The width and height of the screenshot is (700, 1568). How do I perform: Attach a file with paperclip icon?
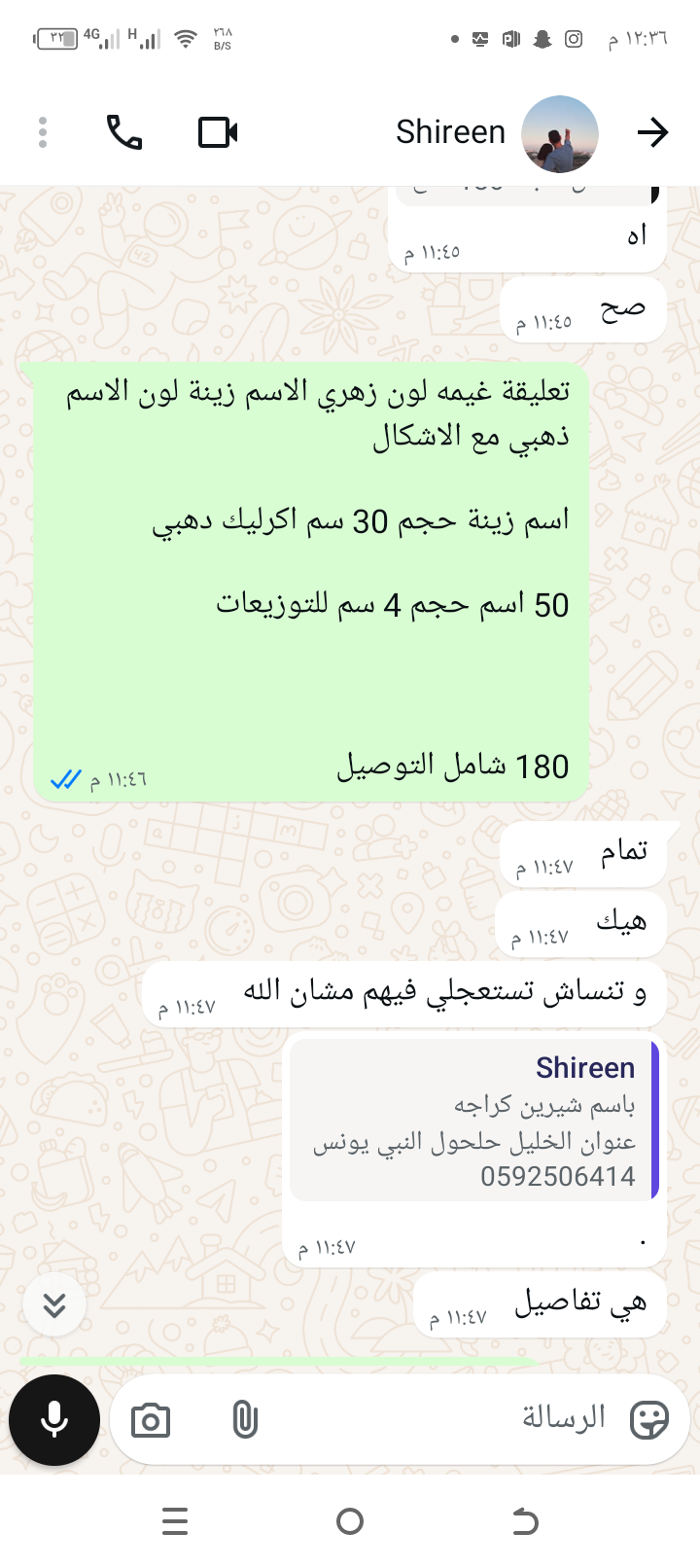tap(245, 1421)
